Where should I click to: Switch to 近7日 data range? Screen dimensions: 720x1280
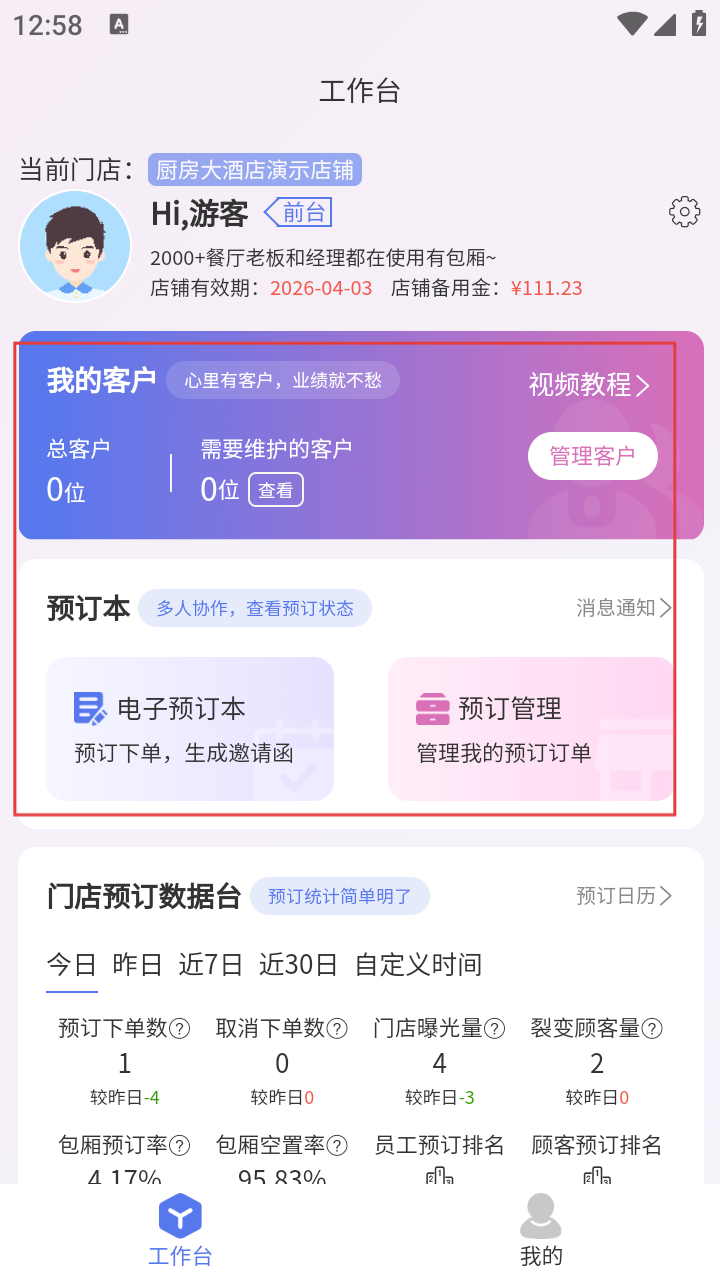point(211,965)
